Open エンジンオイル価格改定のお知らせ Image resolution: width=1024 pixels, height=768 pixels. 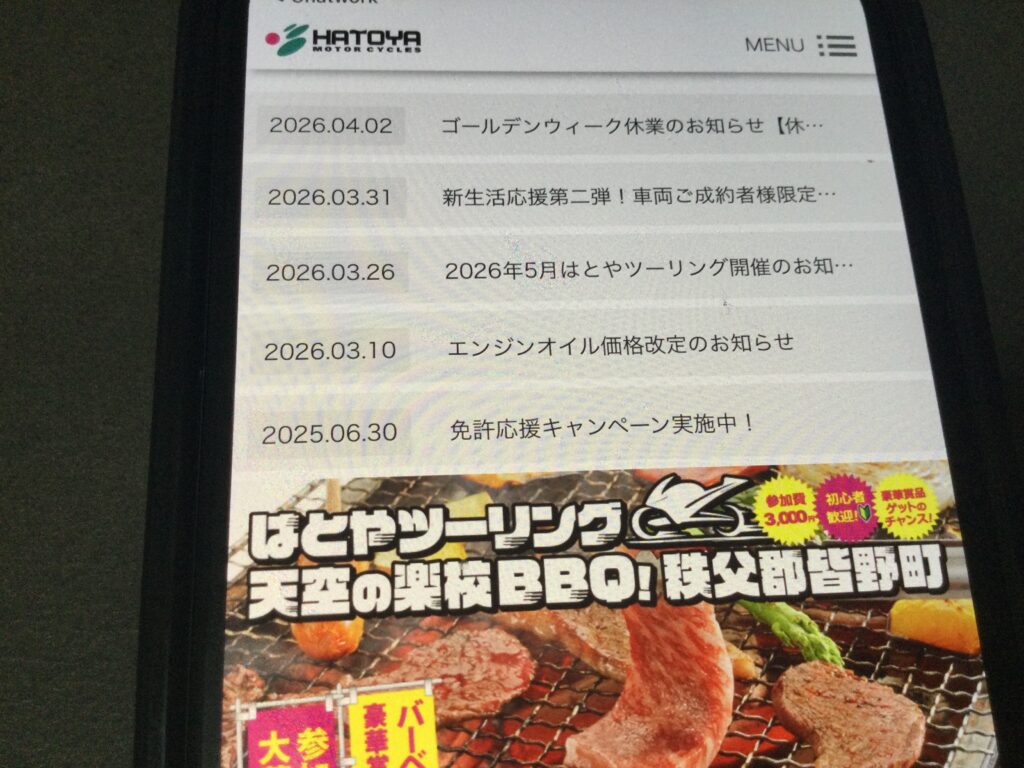tap(621, 344)
